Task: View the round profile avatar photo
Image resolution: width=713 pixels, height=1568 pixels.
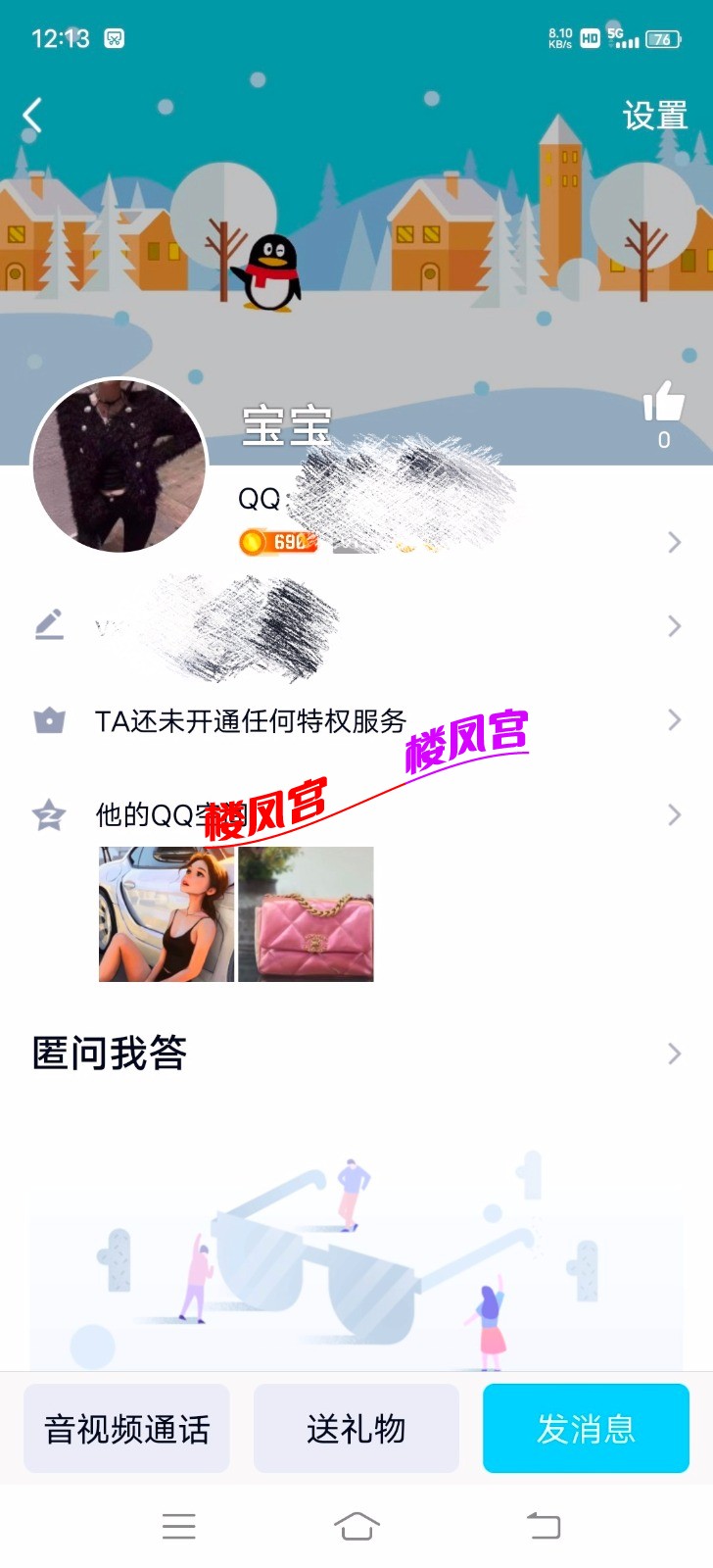Action: click(x=119, y=465)
